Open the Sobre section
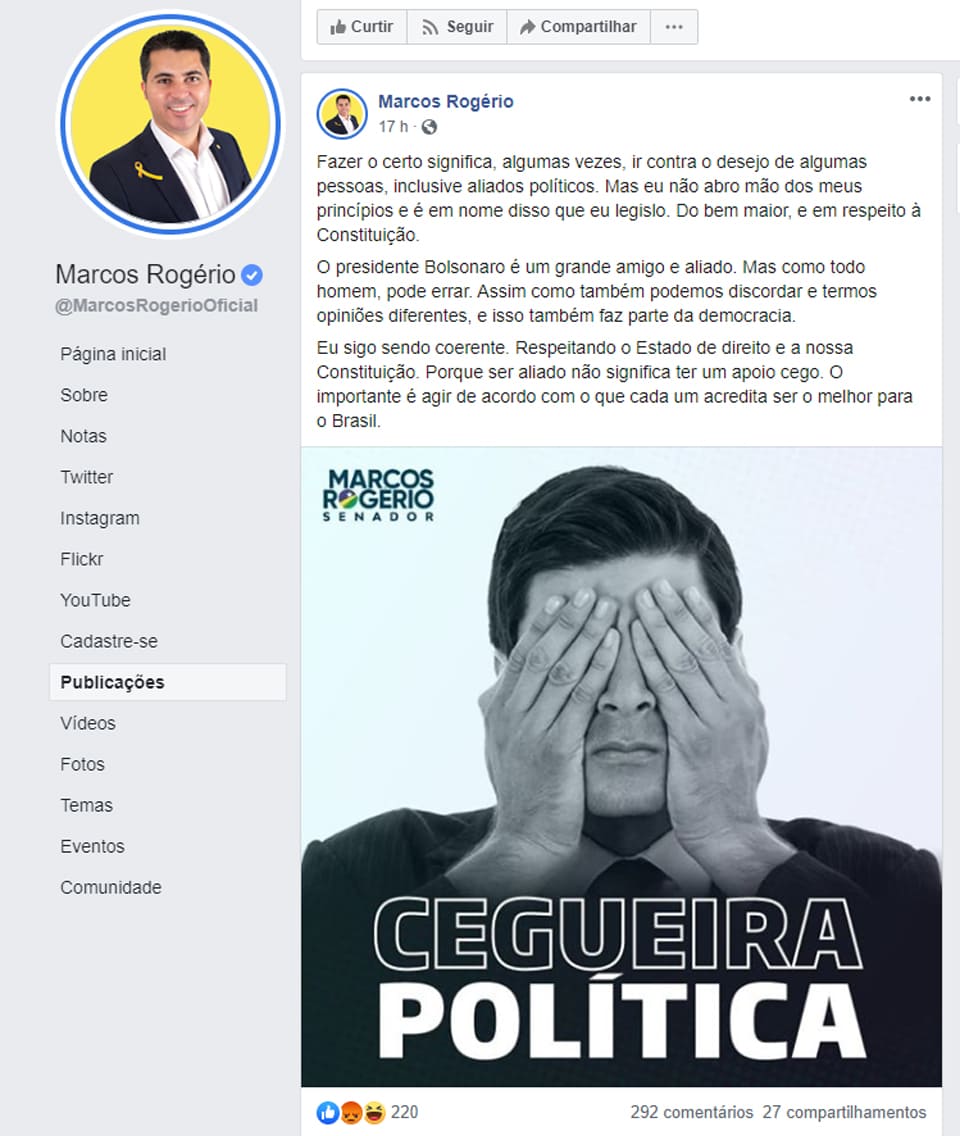This screenshot has width=960, height=1136. [84, 395]
